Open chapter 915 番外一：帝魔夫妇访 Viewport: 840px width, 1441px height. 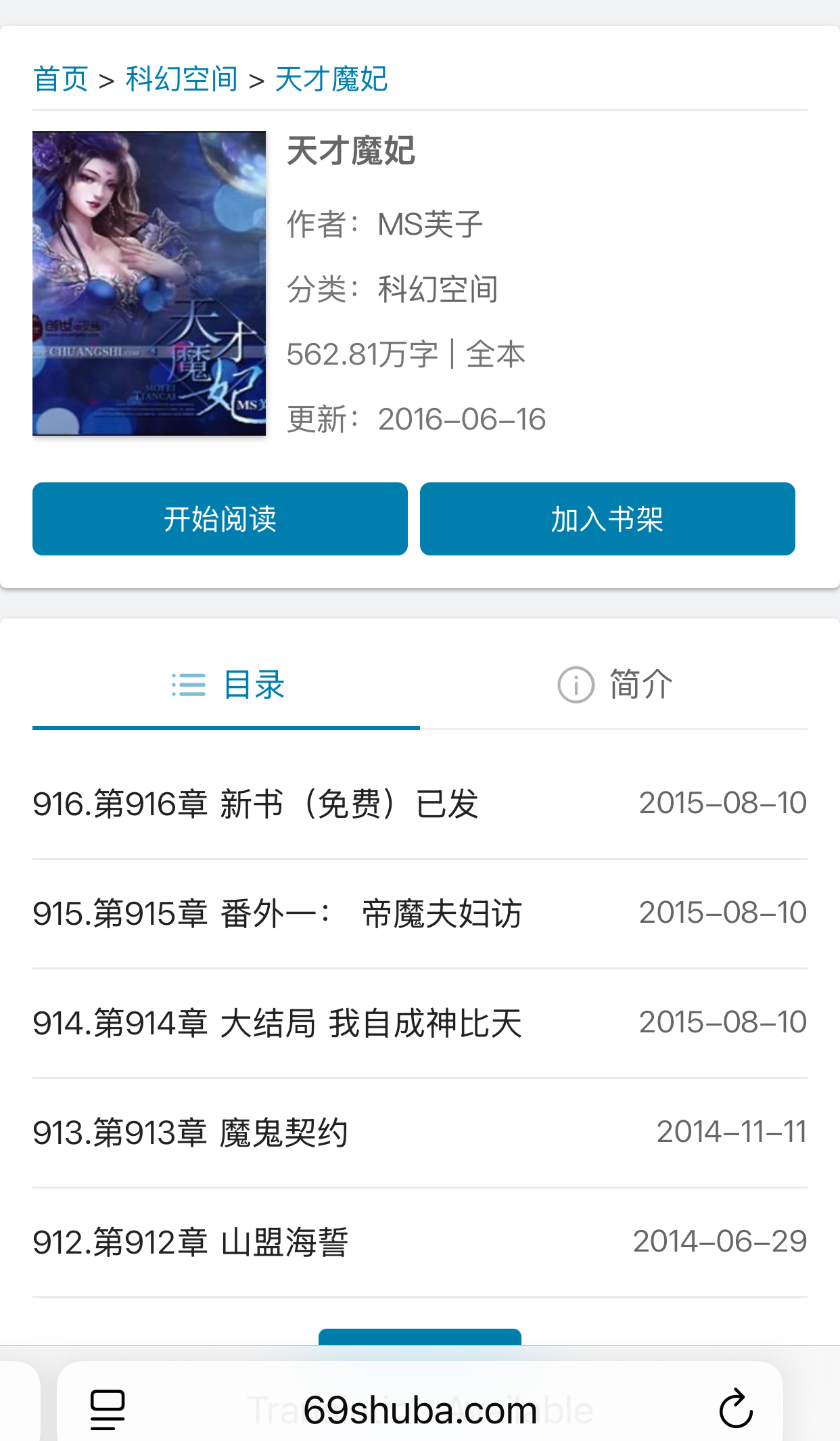pyautogui.click(x=277, y=913)
